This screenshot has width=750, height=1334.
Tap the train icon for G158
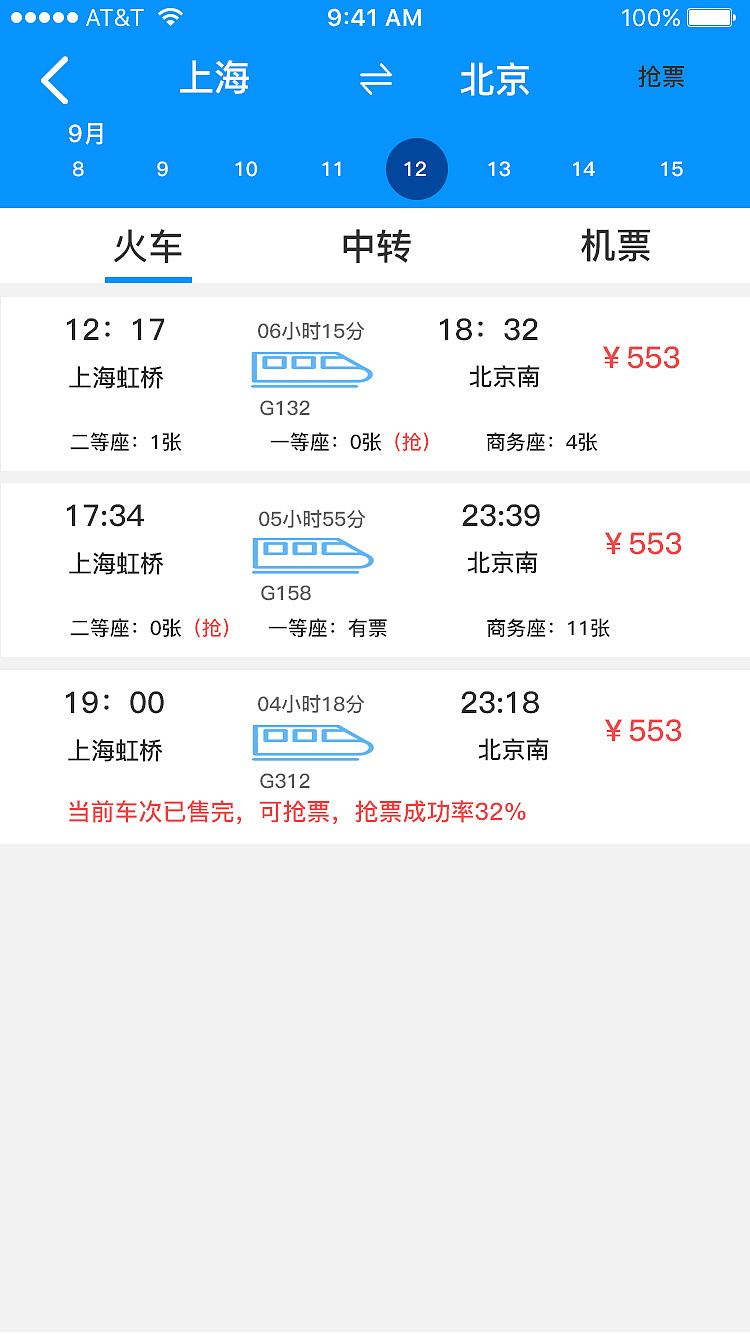(312, 554)
